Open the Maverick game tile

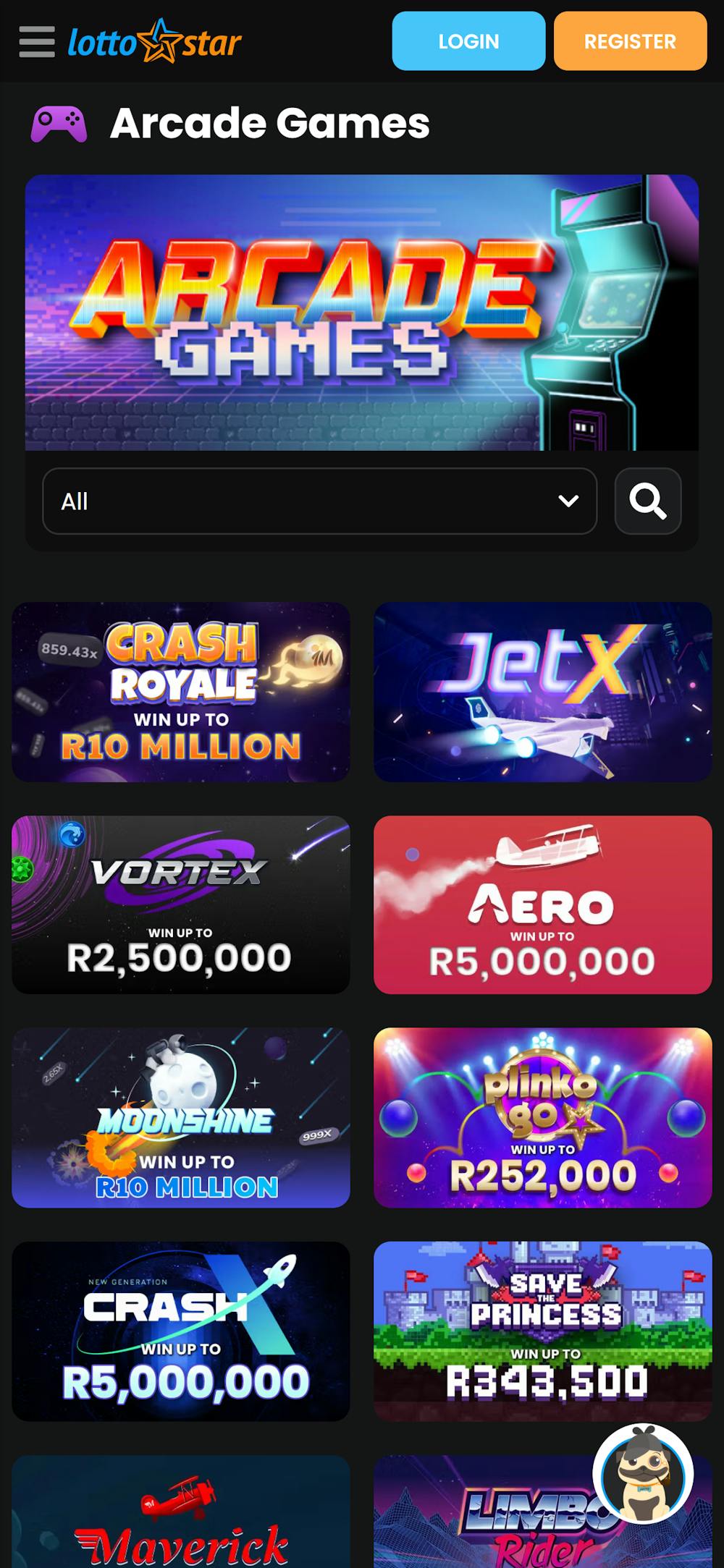pos(180,1527)
